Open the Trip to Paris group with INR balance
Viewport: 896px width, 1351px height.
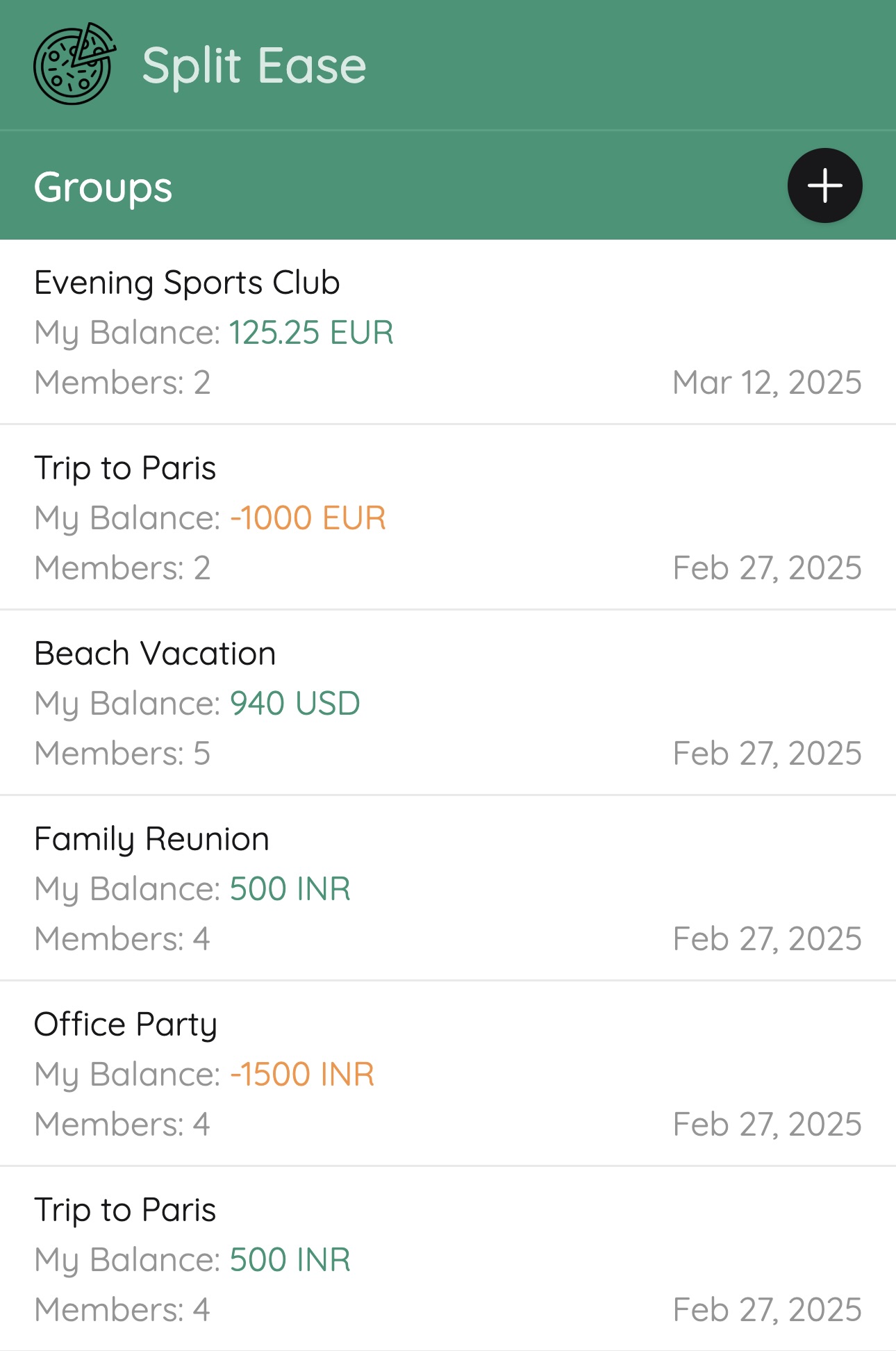pyautogui.click(x=126, y=1209)
